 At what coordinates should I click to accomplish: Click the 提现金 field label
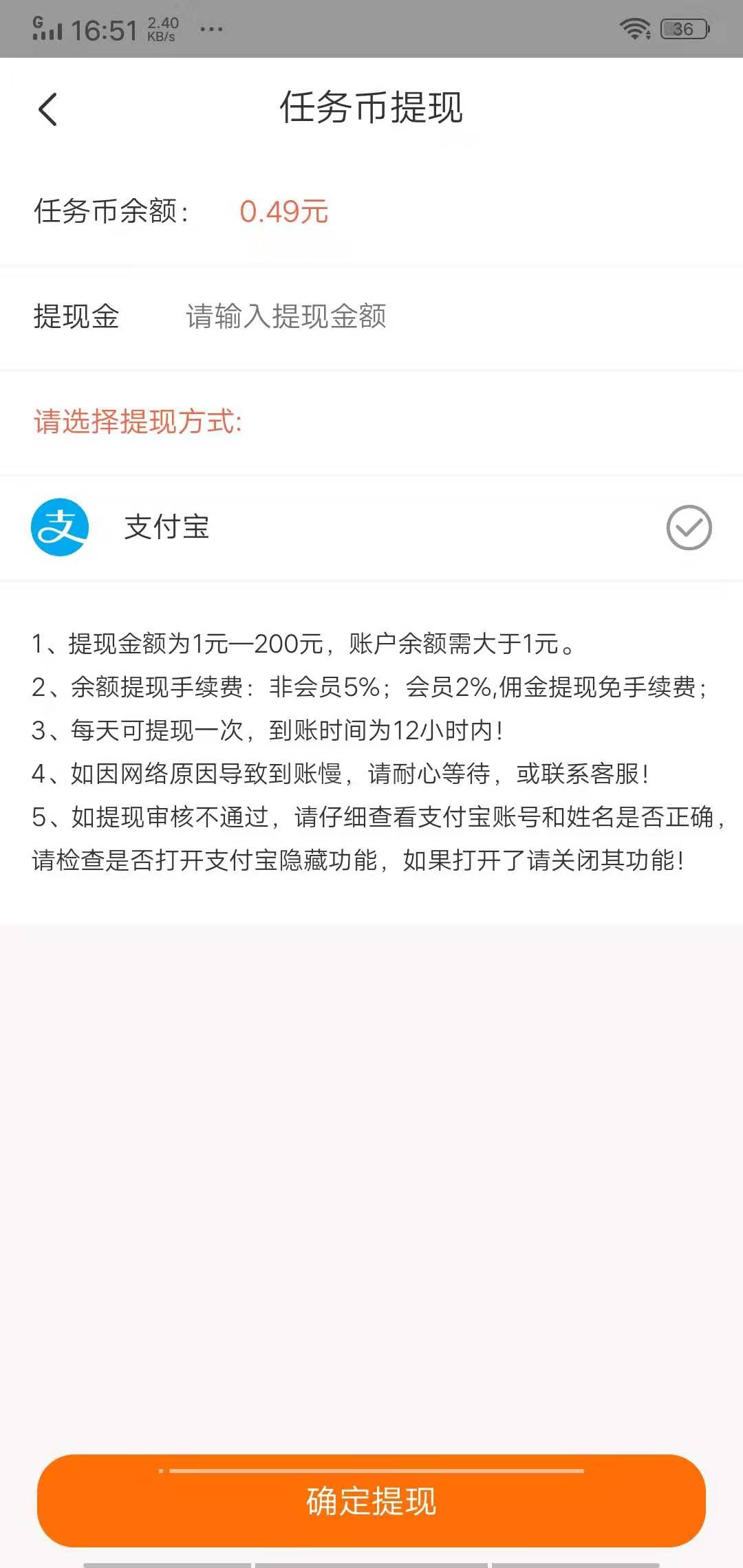click(77, 317)
